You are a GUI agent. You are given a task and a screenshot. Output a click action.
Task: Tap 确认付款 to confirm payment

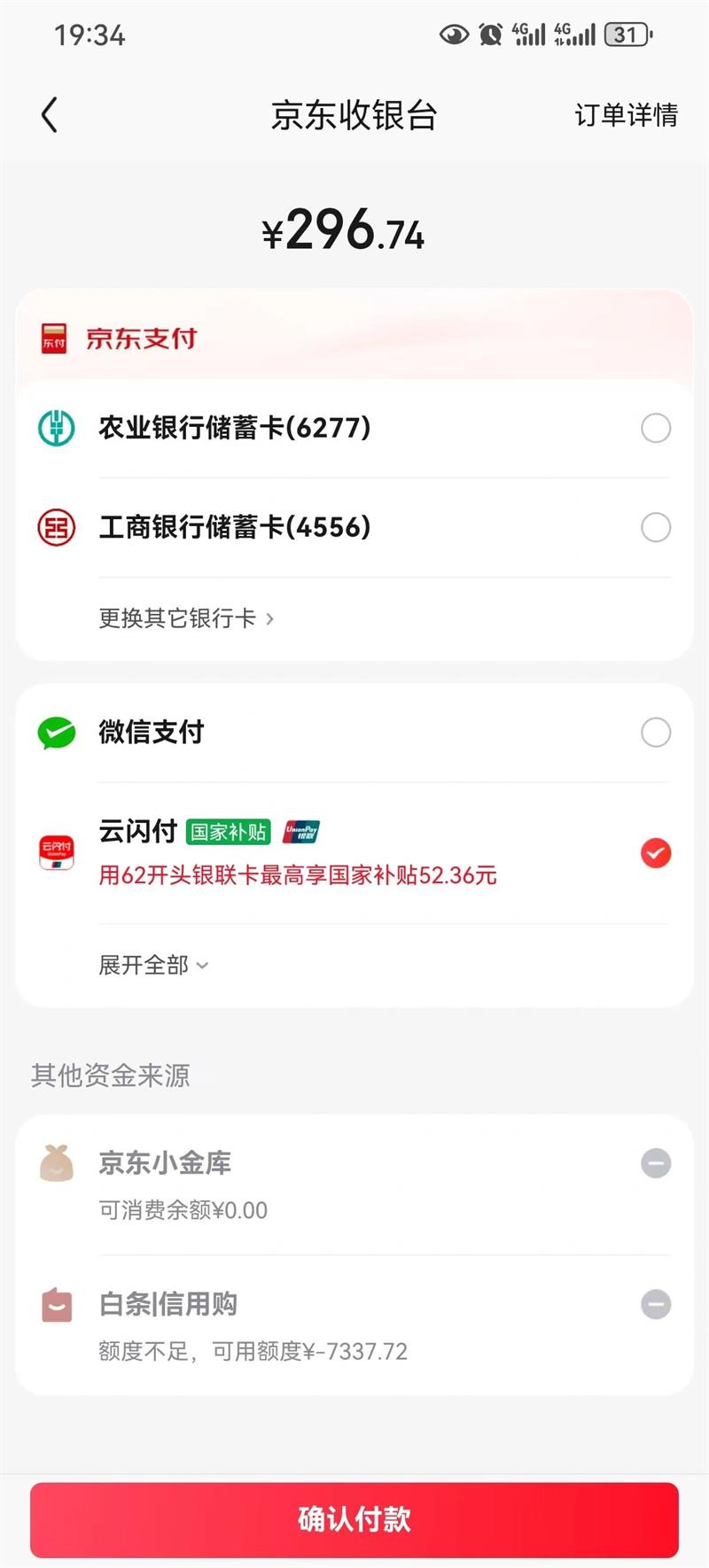tap(354, 1519)
